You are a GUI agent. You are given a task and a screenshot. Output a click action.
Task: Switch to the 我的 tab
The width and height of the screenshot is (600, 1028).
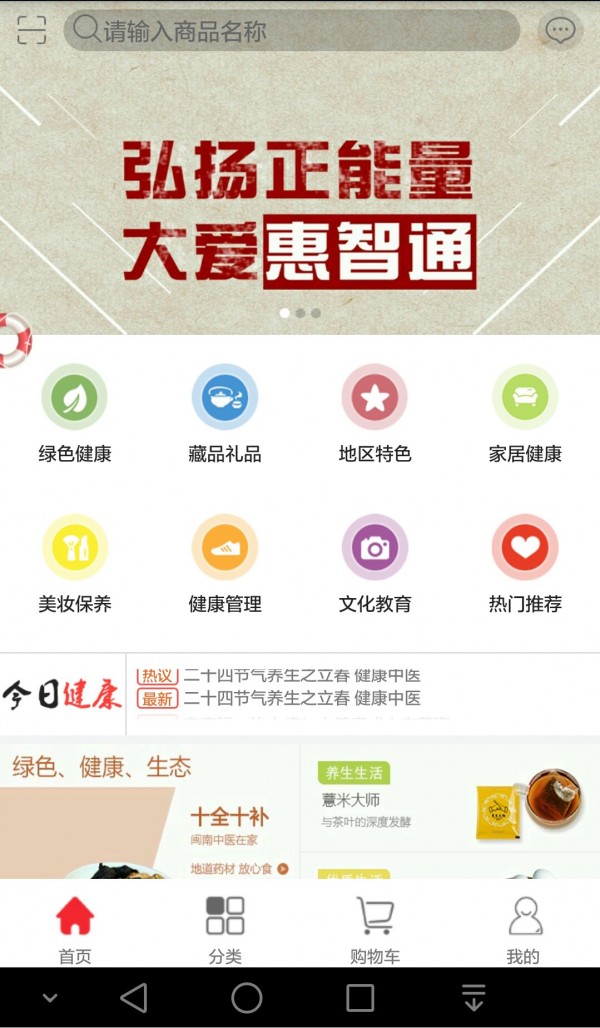pyautogui.click(x=524, y=927)
